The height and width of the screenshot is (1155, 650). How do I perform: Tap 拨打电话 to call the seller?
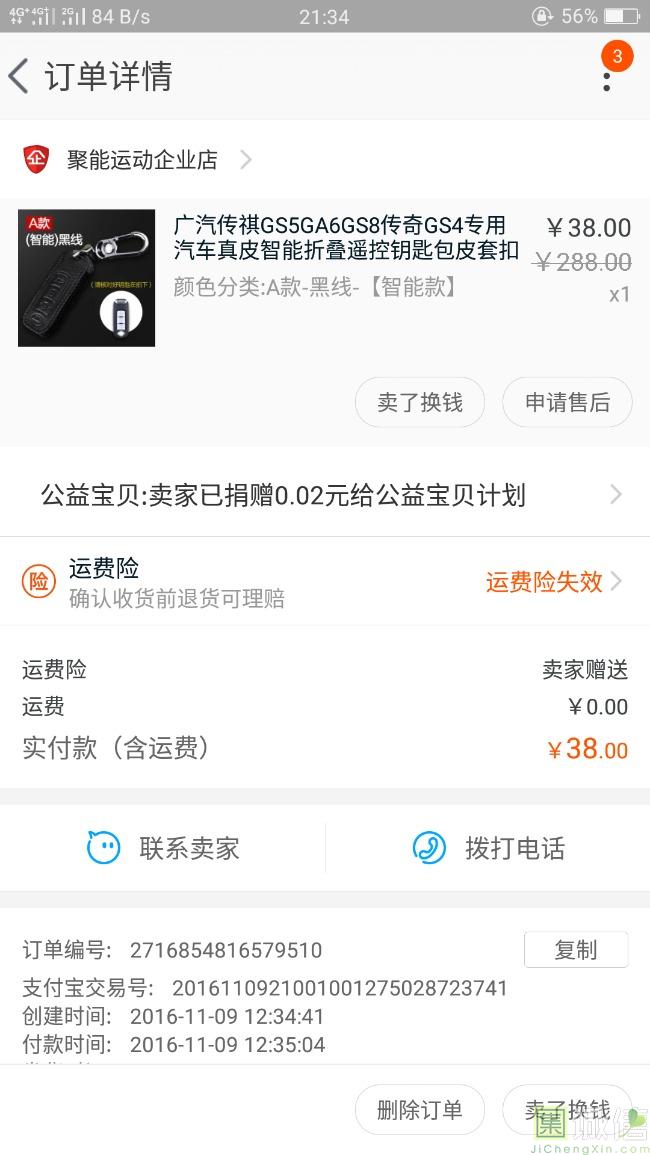pos(489,849)
